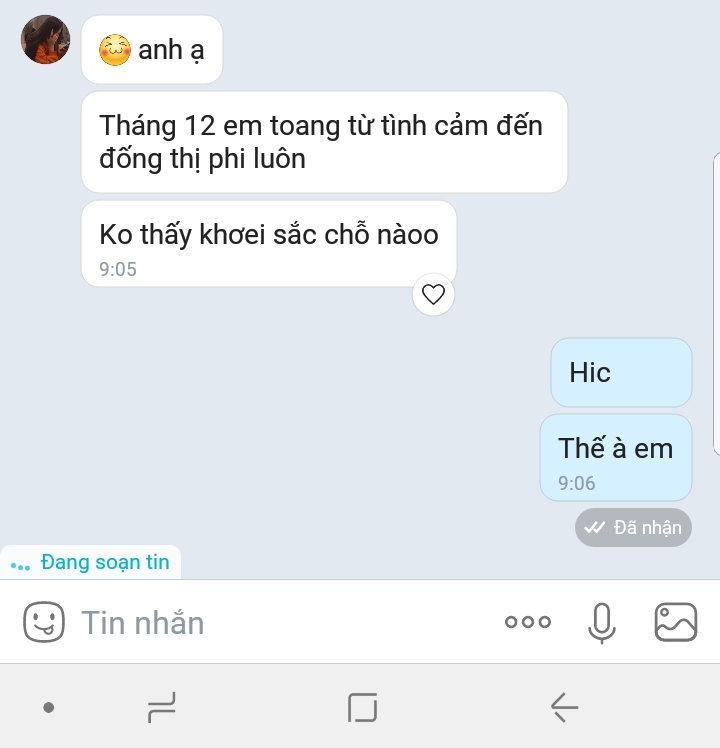The height and width of the screenshot is (748, 720).
Task: Focus the Tin nhắn text field
Action: point(282,622)
